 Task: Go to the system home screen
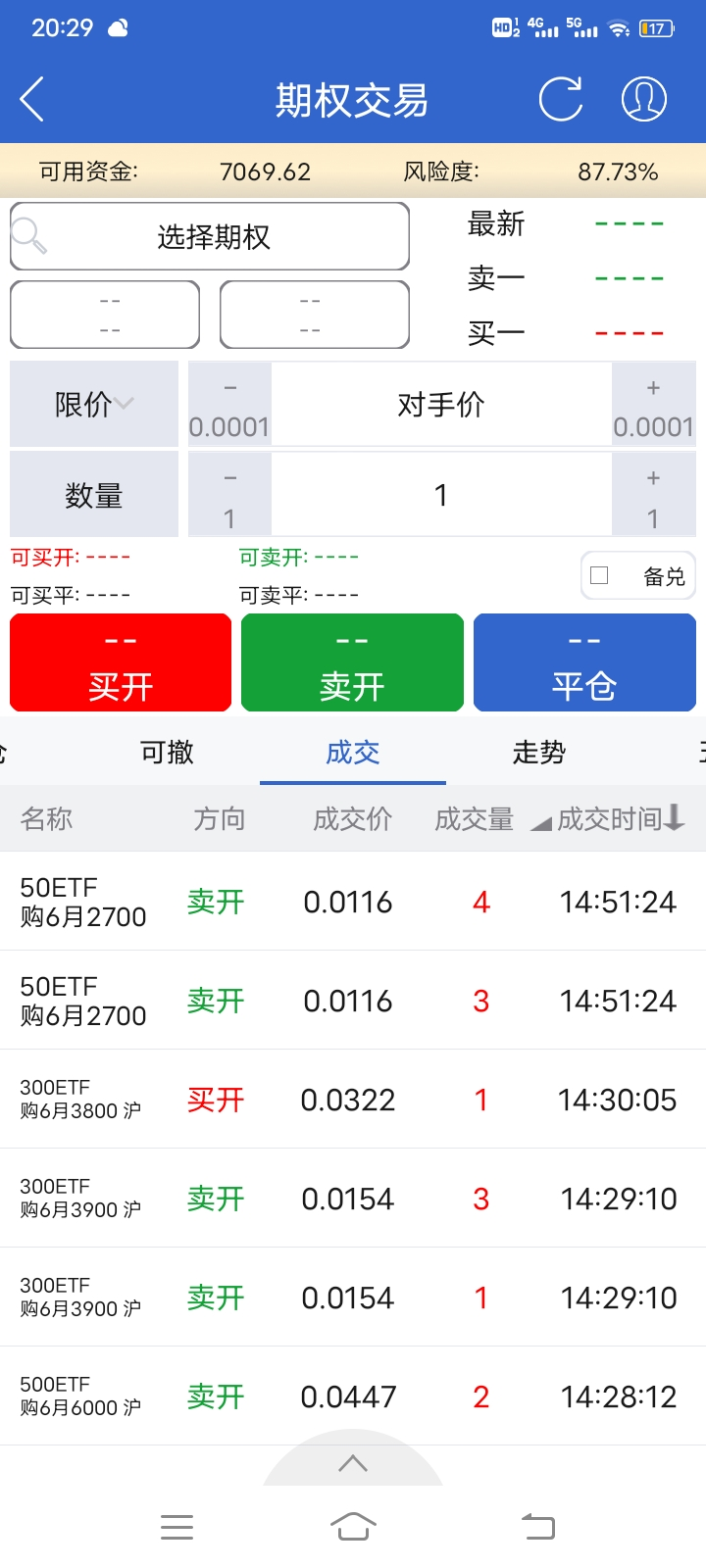pos(353,1527)
